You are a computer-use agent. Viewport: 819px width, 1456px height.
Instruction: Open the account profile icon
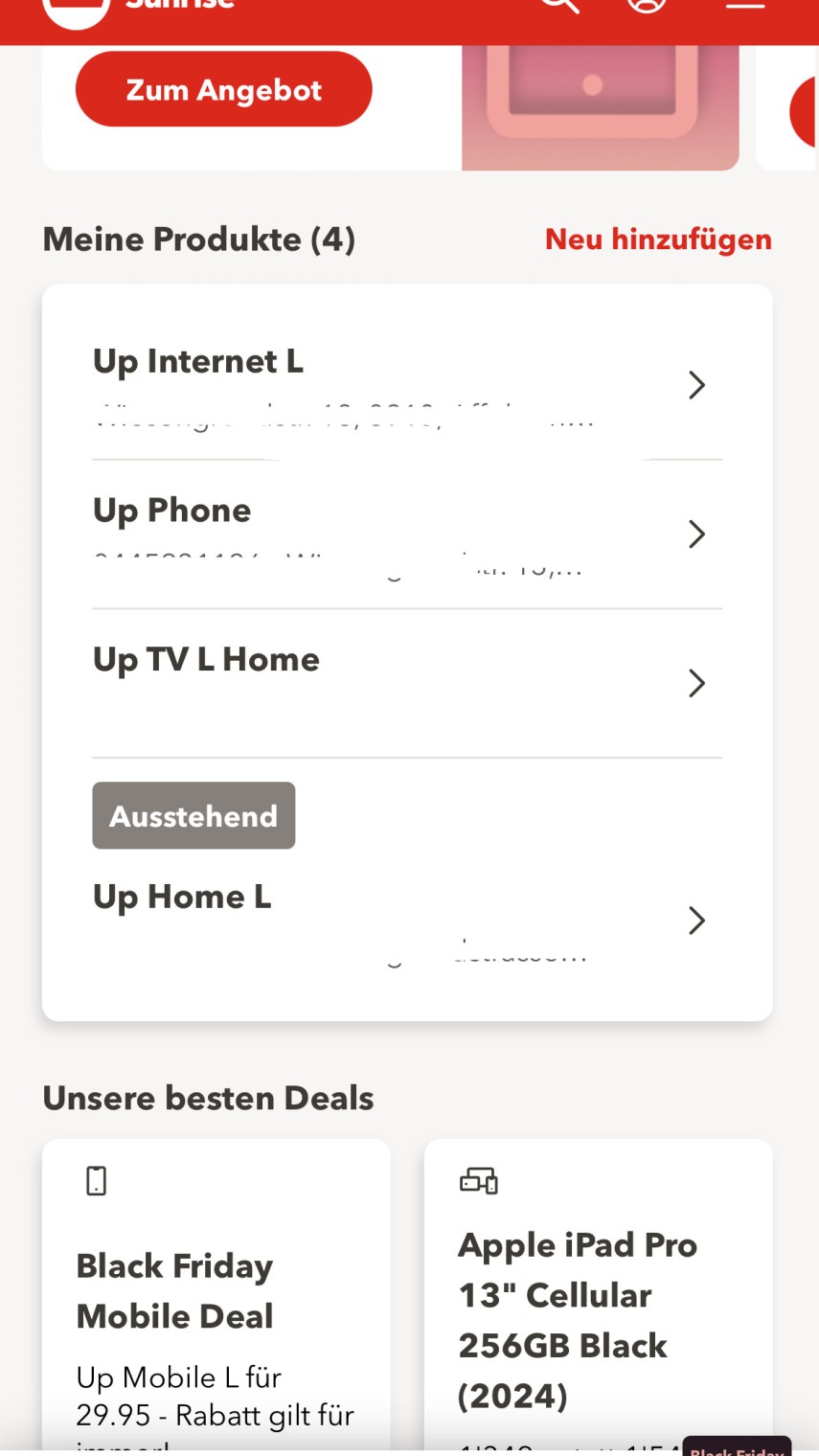(x=647, y=5)
